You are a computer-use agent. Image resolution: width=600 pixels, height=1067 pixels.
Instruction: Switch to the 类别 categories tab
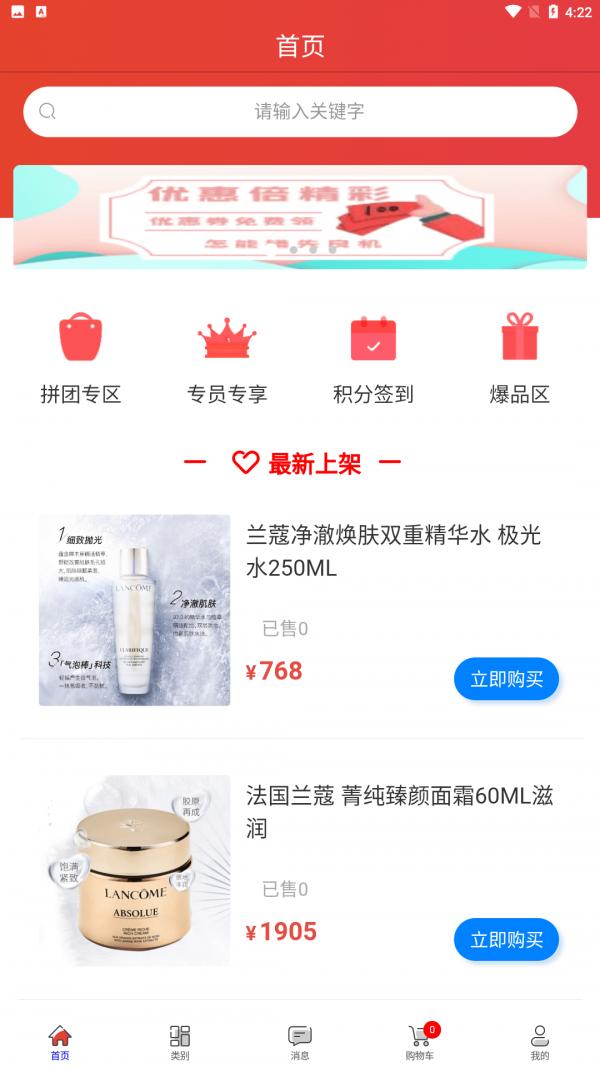pos(180,1041)
